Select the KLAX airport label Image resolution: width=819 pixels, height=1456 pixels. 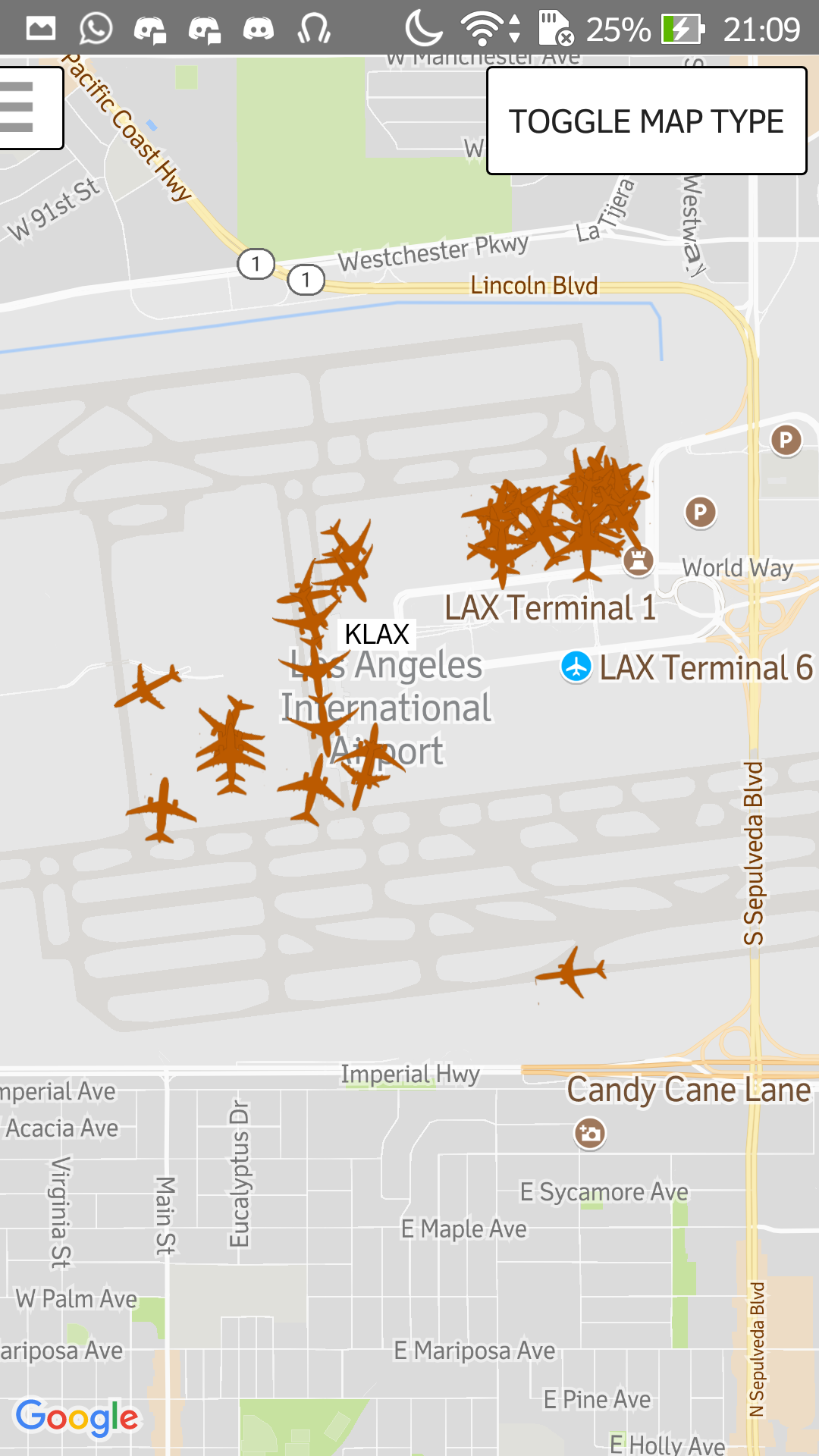tap(377, 634)
